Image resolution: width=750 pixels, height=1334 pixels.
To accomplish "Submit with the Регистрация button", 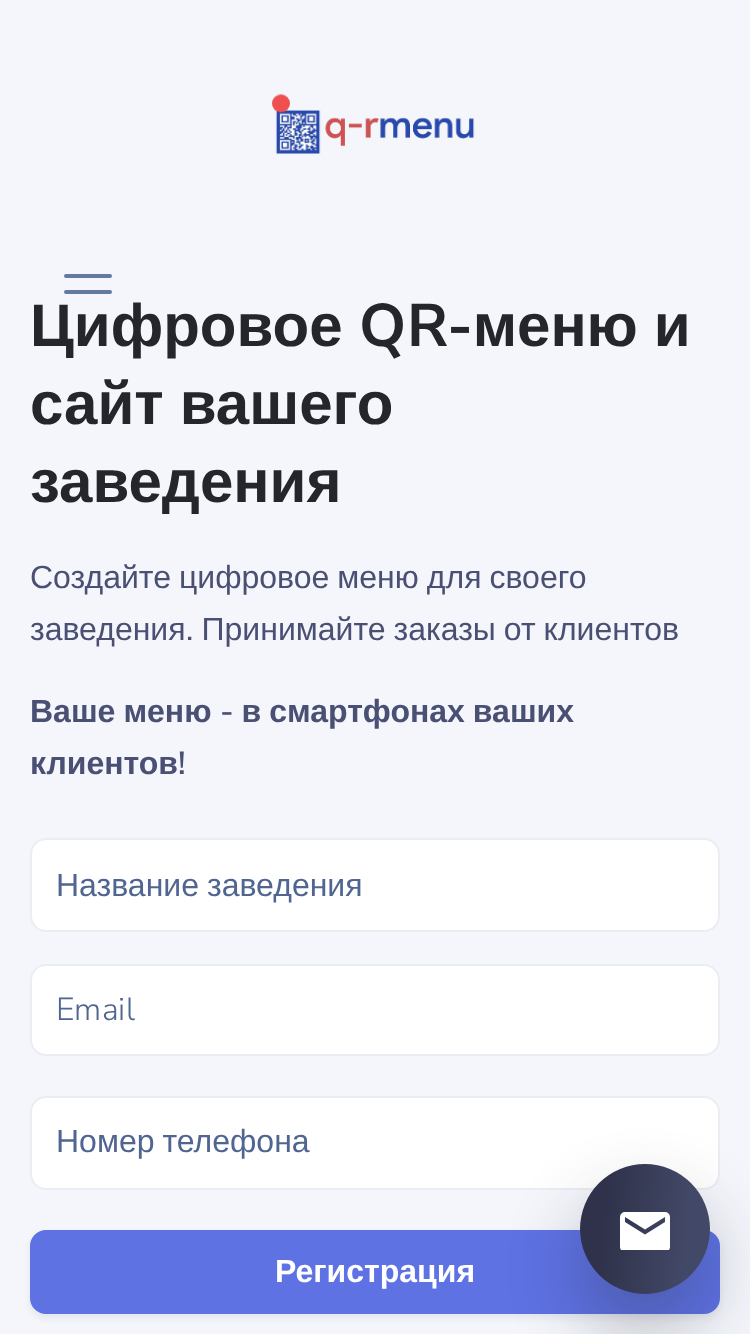I will tap(375, 1272).
